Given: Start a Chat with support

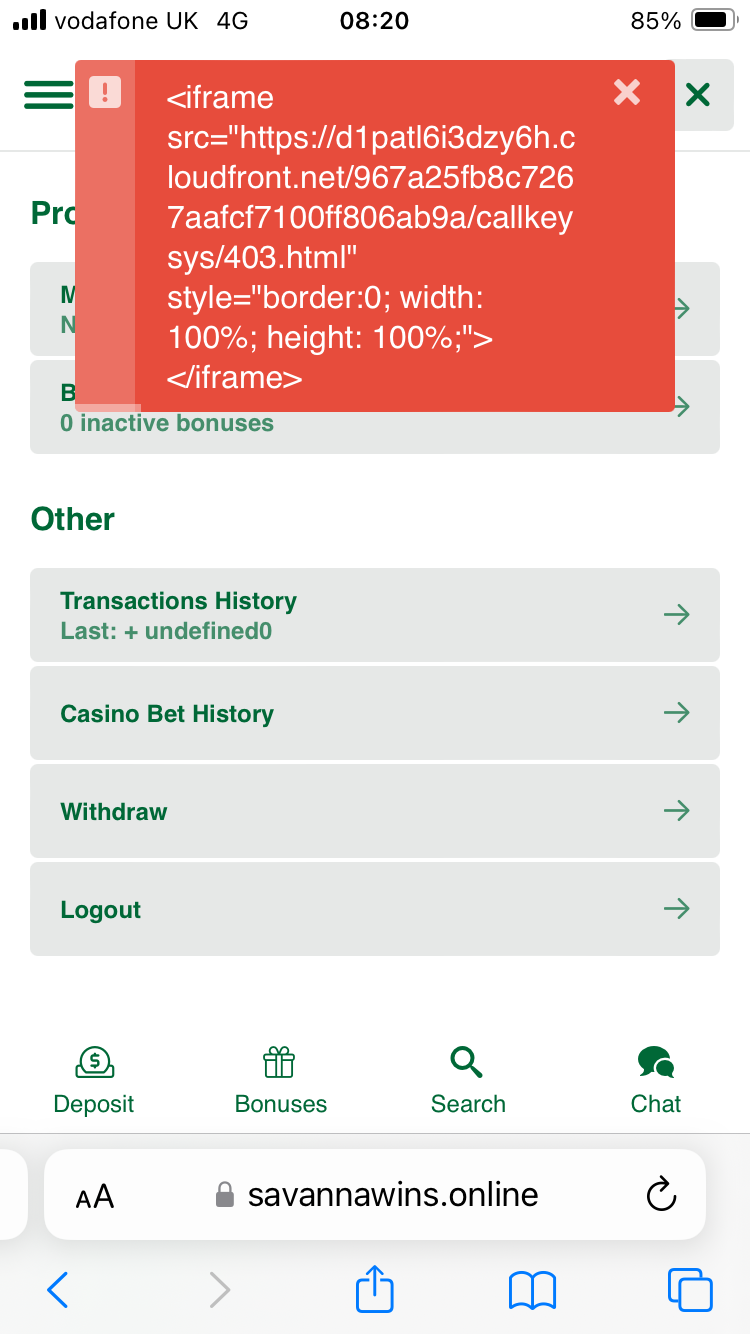Looking at the screenshot, I should click(656, 1080).
